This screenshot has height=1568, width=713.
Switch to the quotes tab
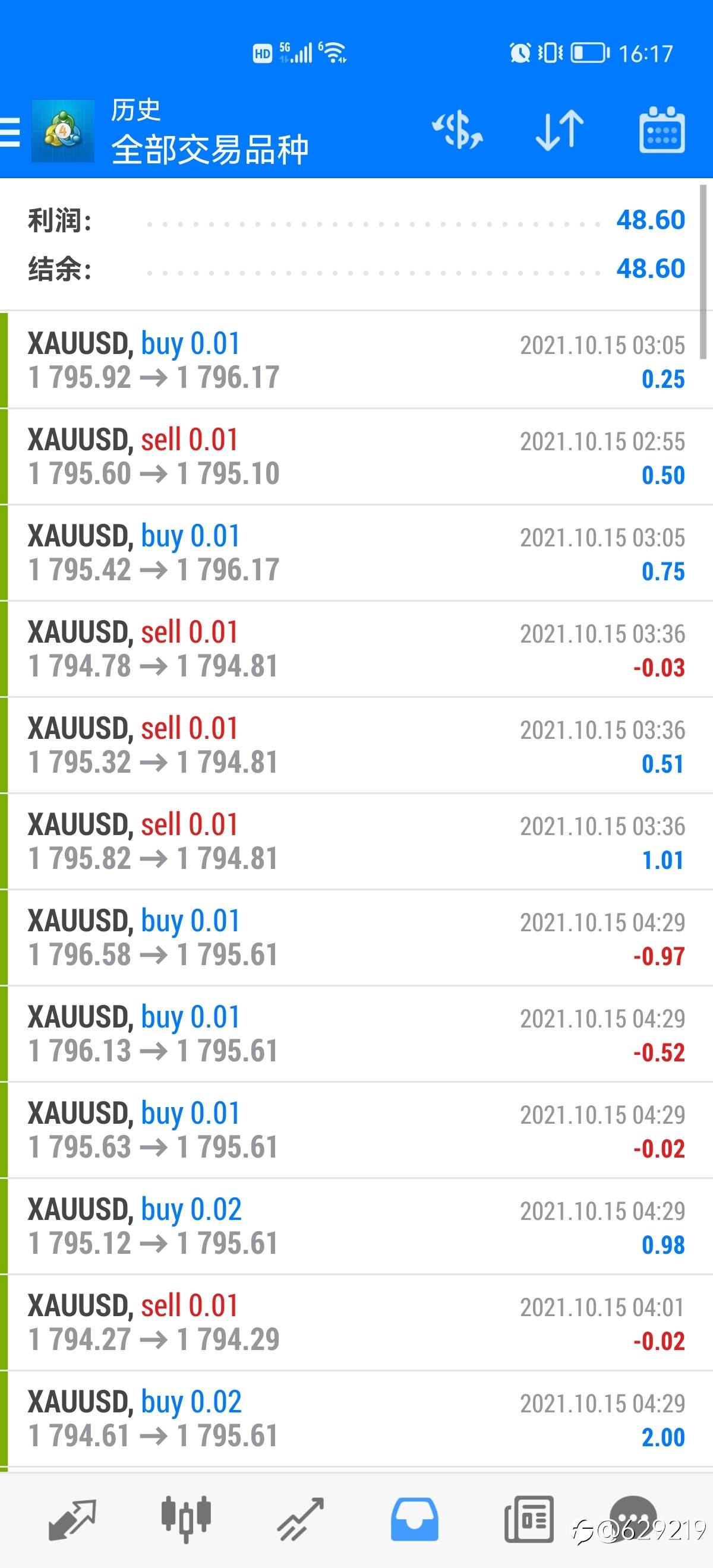point(72,1519)
